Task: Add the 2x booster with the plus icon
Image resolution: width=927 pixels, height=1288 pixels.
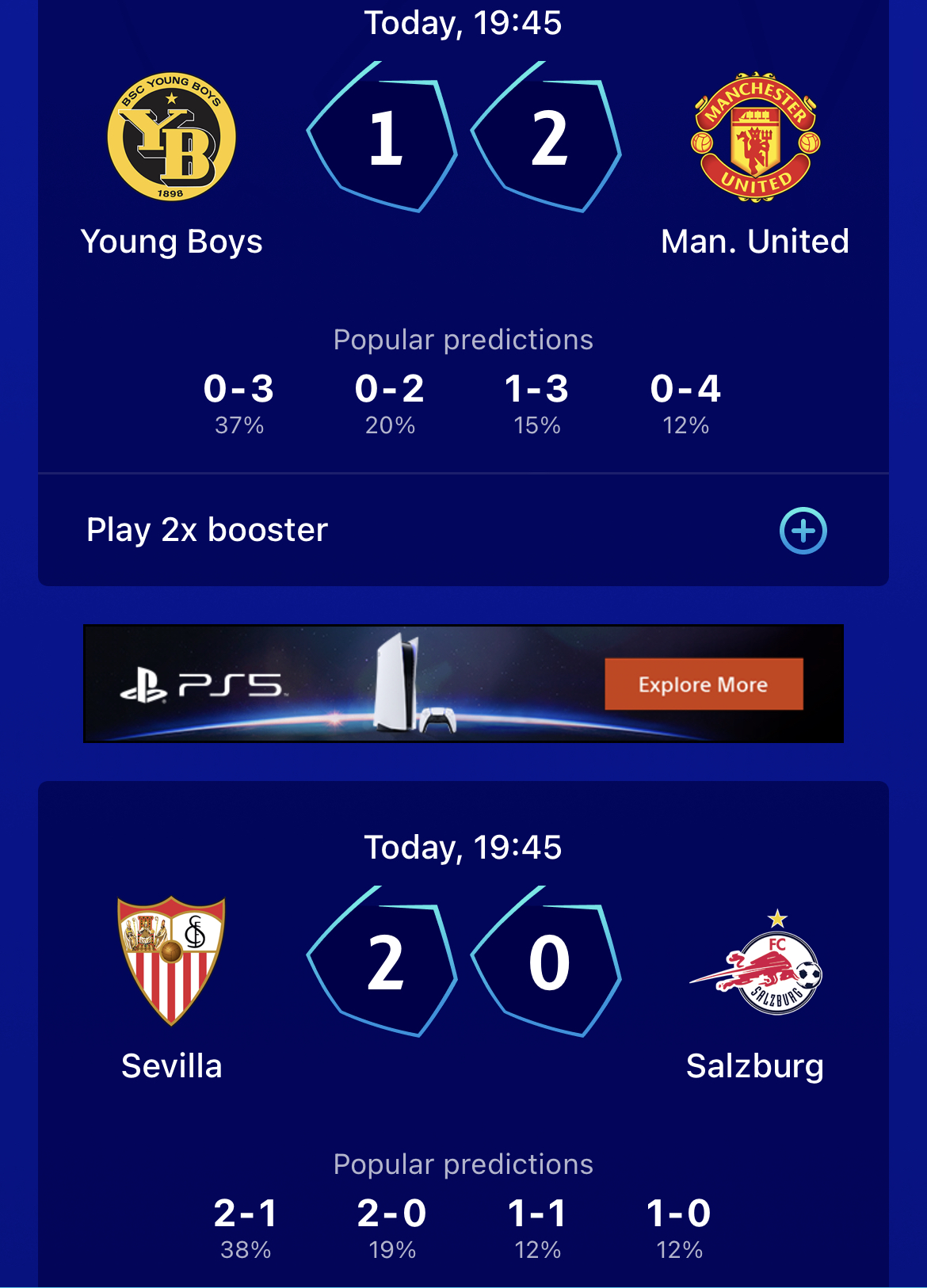Action: tap(803, 530)
